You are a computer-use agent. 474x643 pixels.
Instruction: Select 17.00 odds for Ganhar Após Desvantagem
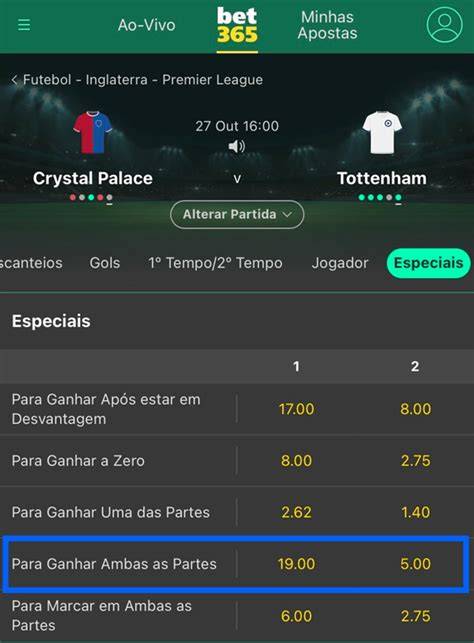pyautogui.click(x=296, y=409)
